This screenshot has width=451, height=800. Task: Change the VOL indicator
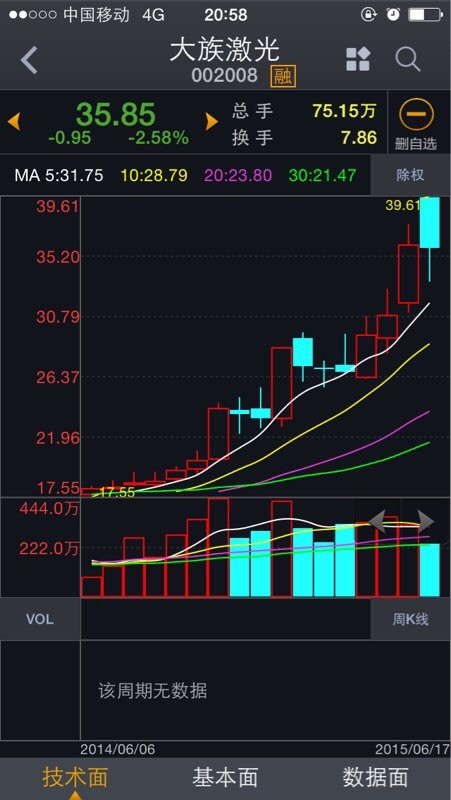[40, 619]
